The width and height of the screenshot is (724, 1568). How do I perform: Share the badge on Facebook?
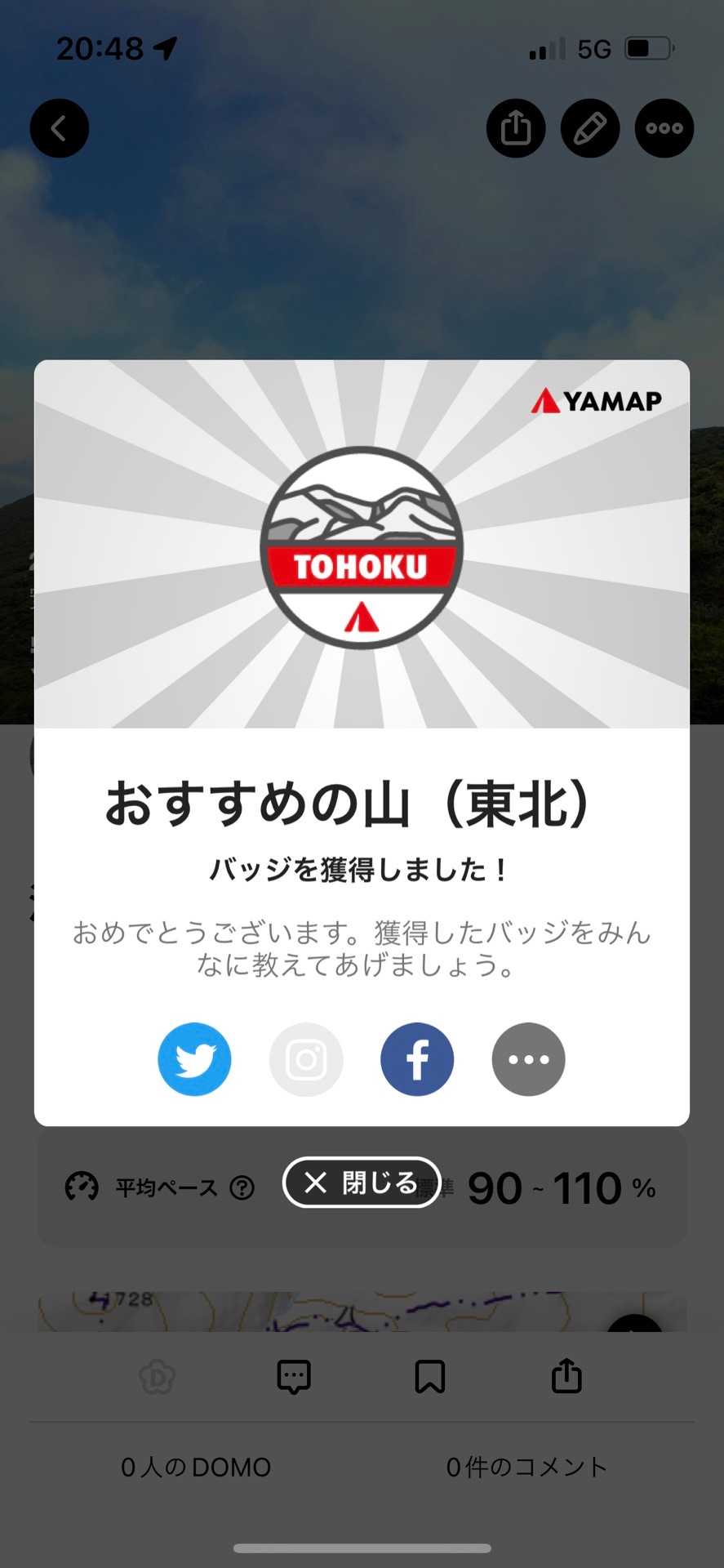coord(417,1059)
